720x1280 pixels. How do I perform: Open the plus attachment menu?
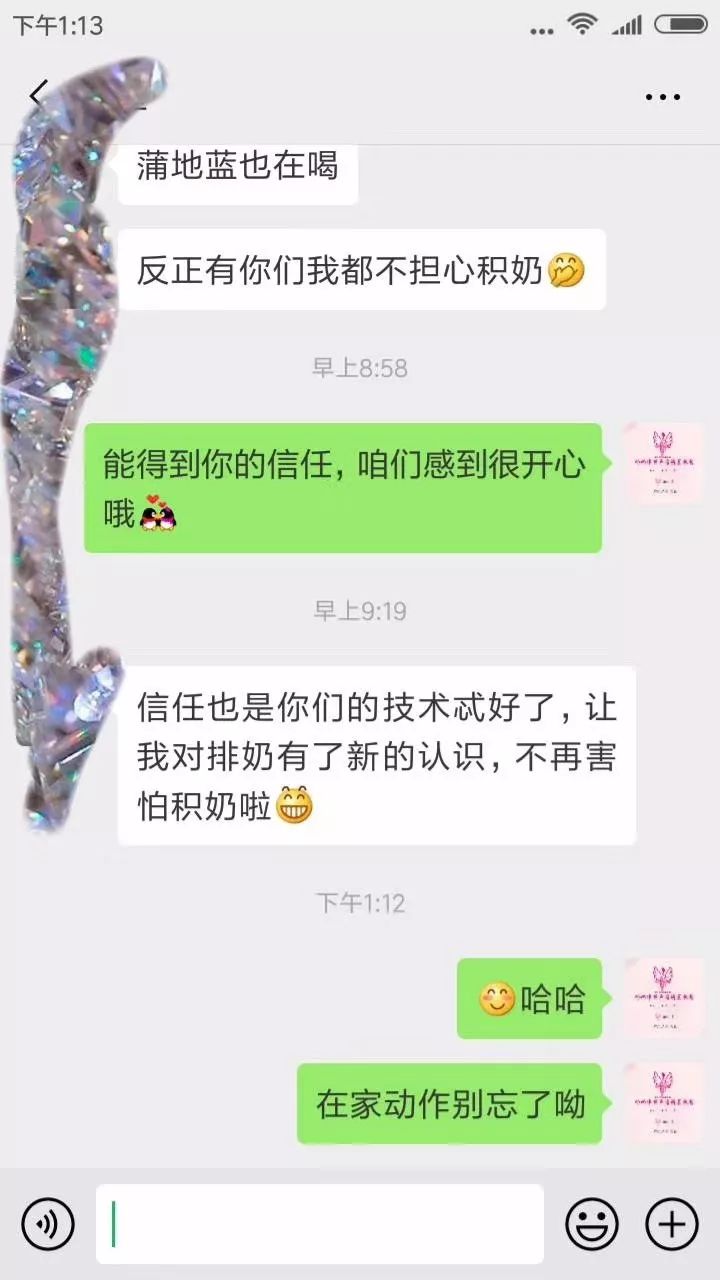pyautogui.click(x=672, y=1224)
